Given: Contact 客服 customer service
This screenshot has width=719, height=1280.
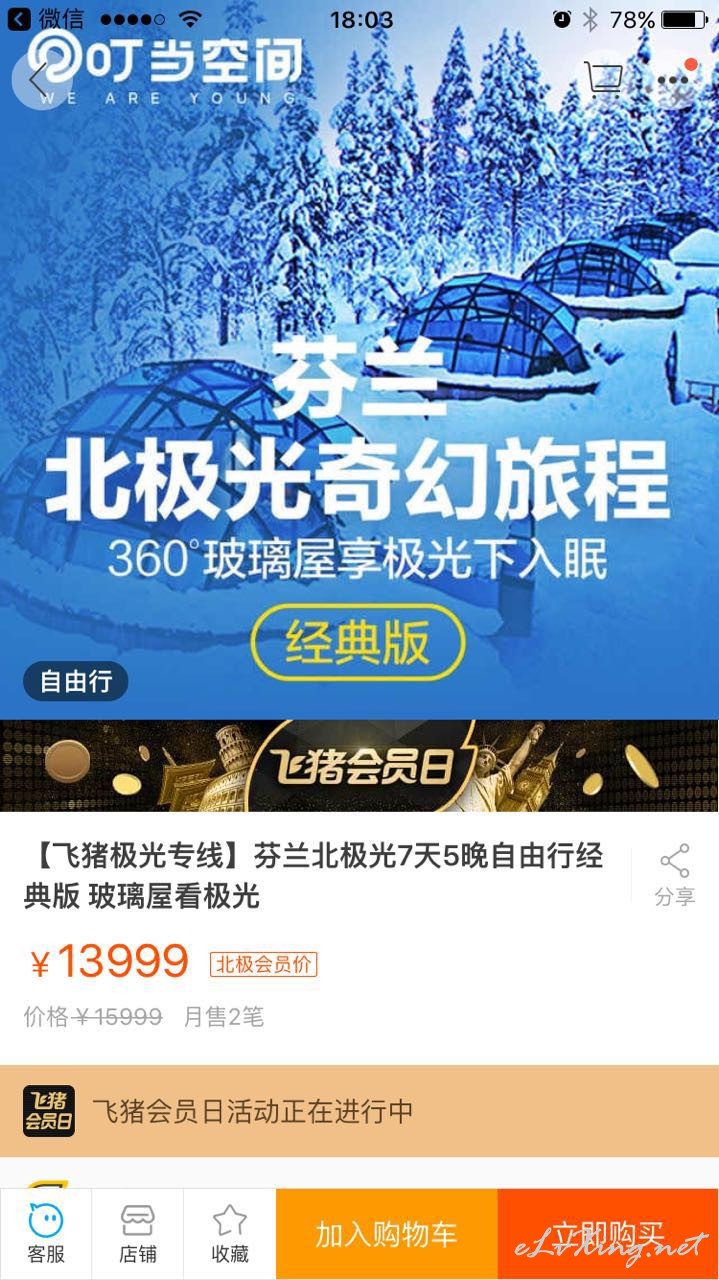Looking at the screenshot, I should 46,1234.
